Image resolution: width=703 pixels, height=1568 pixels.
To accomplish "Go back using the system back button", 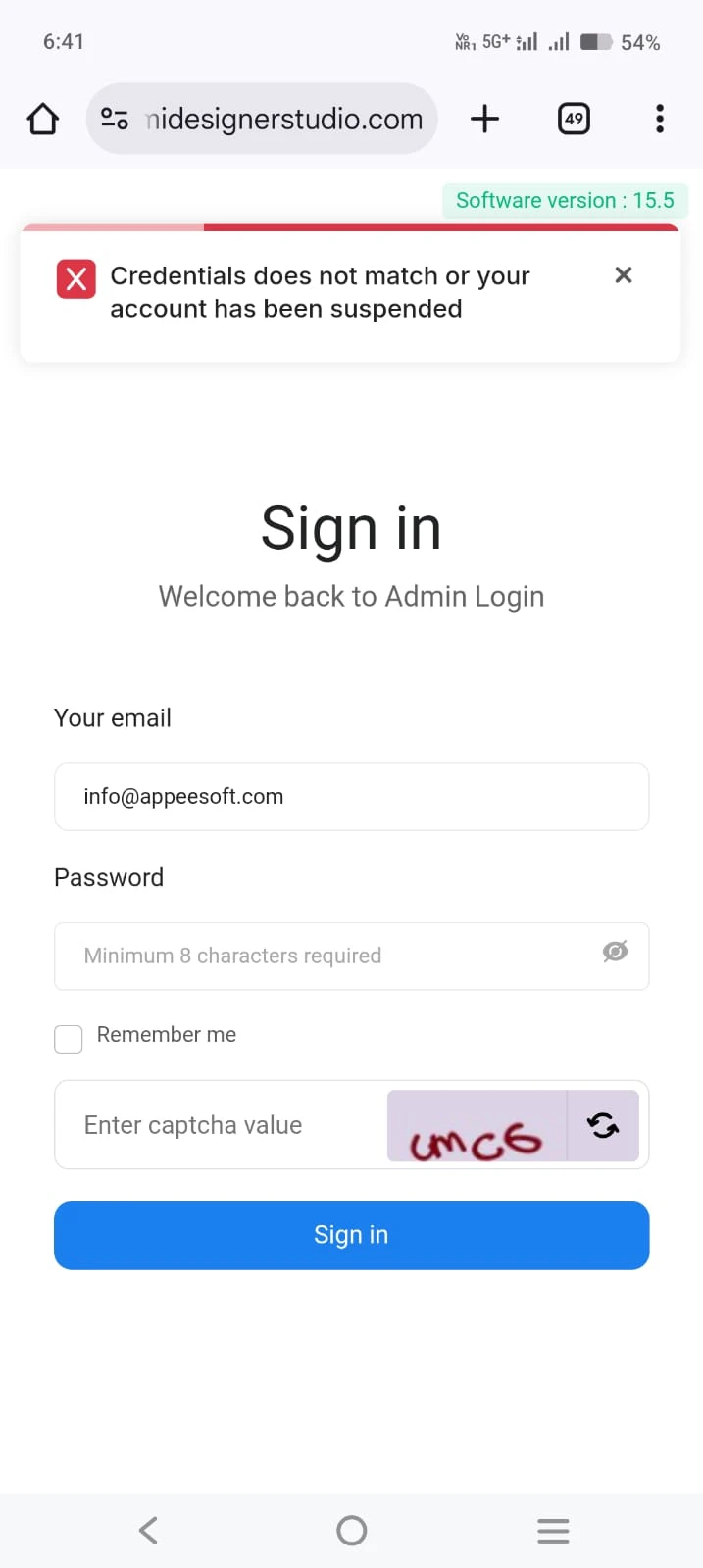I will [x=149, y=1530].
